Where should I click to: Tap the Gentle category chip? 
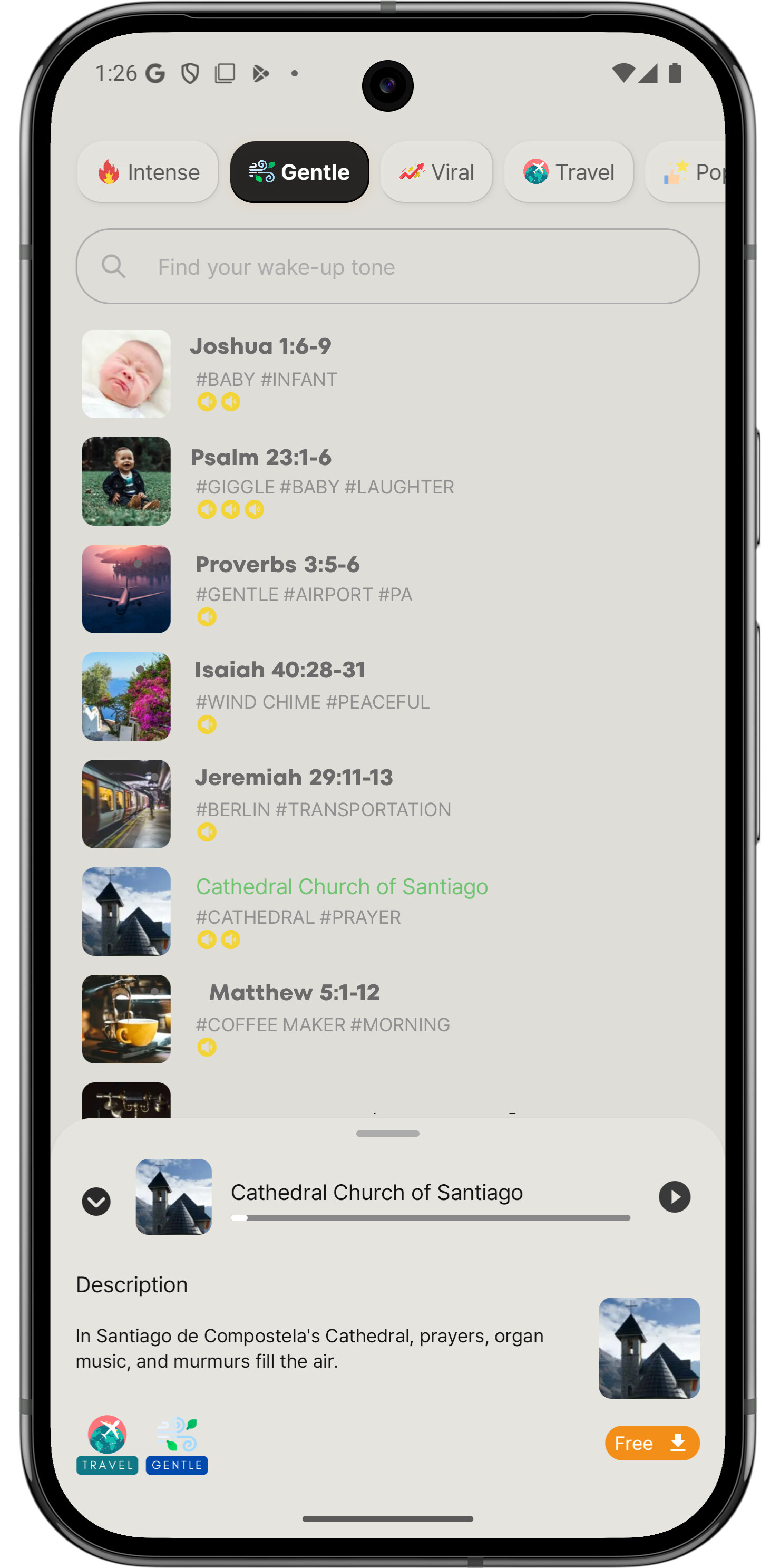click(x=299, y=172)
